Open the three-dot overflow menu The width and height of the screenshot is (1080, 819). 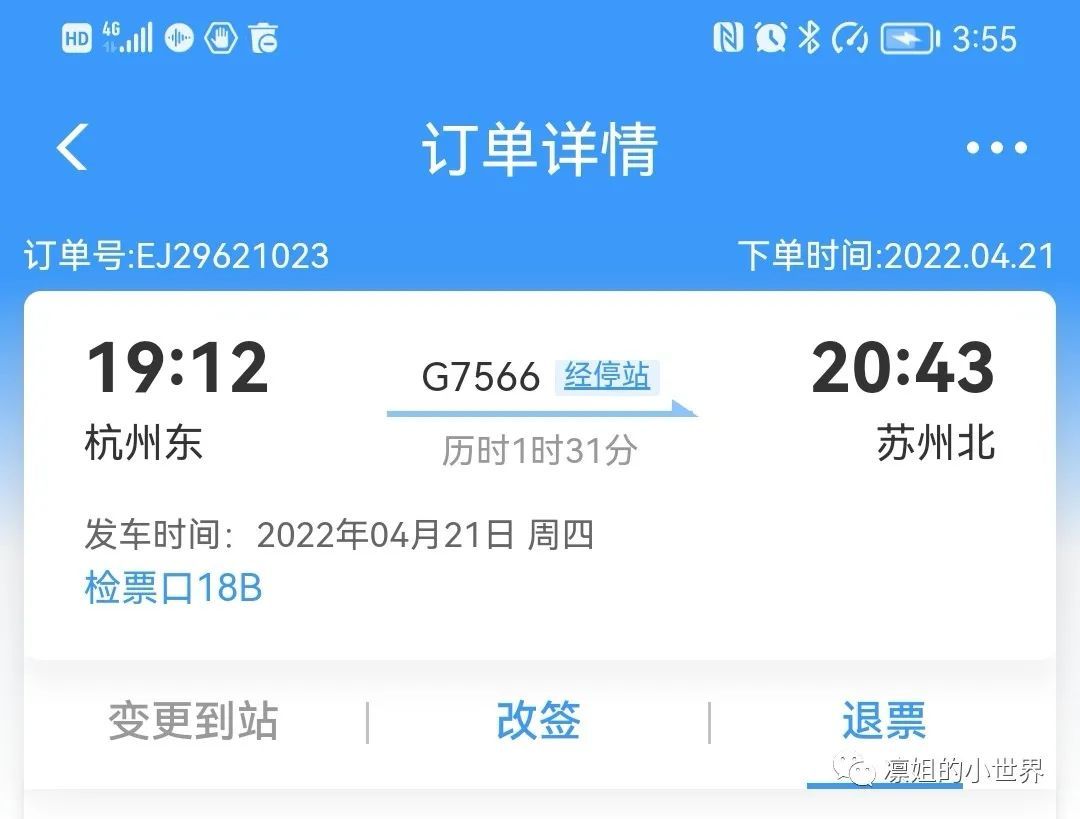996,148
